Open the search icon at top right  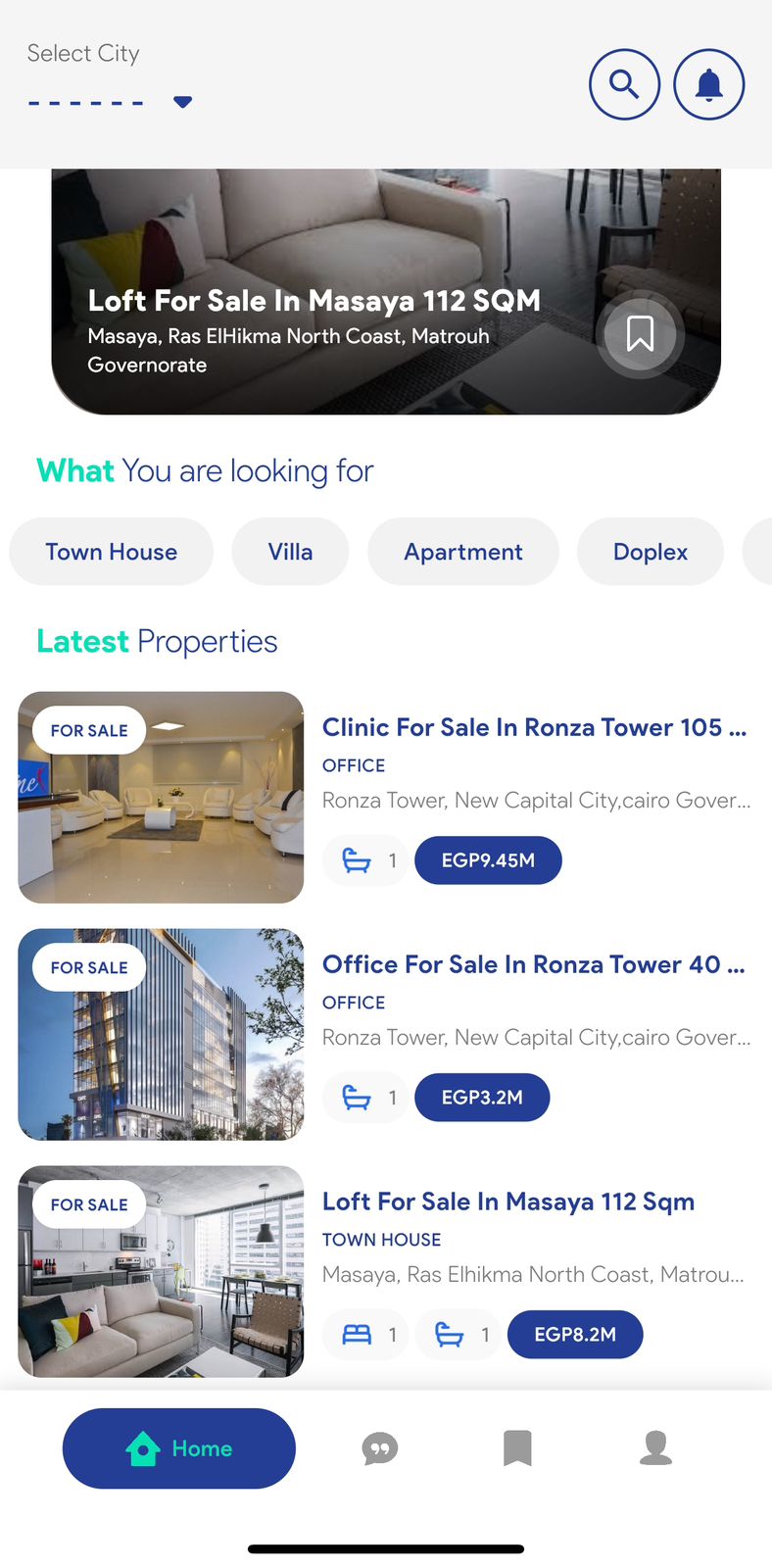click(624, 84)
